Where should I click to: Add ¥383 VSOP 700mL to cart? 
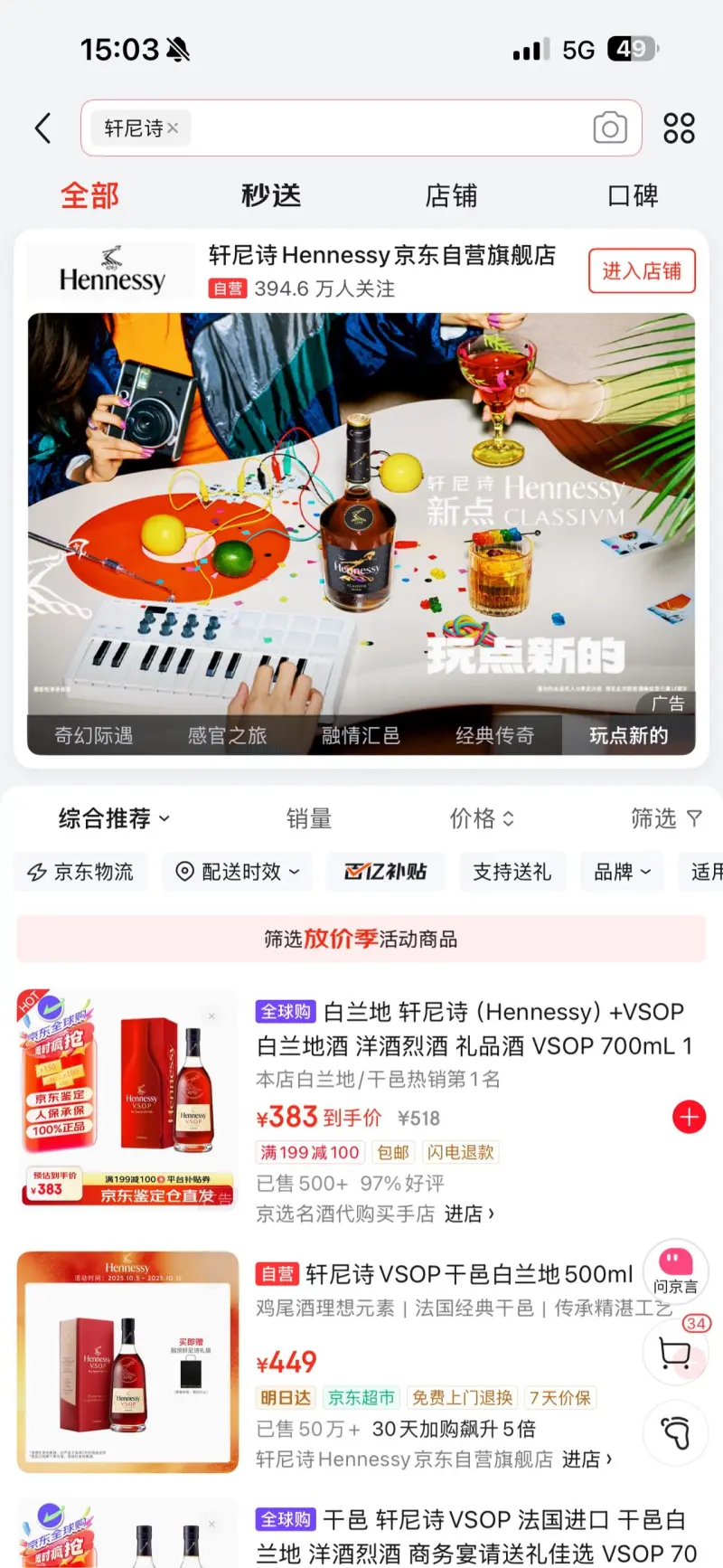689,1117
